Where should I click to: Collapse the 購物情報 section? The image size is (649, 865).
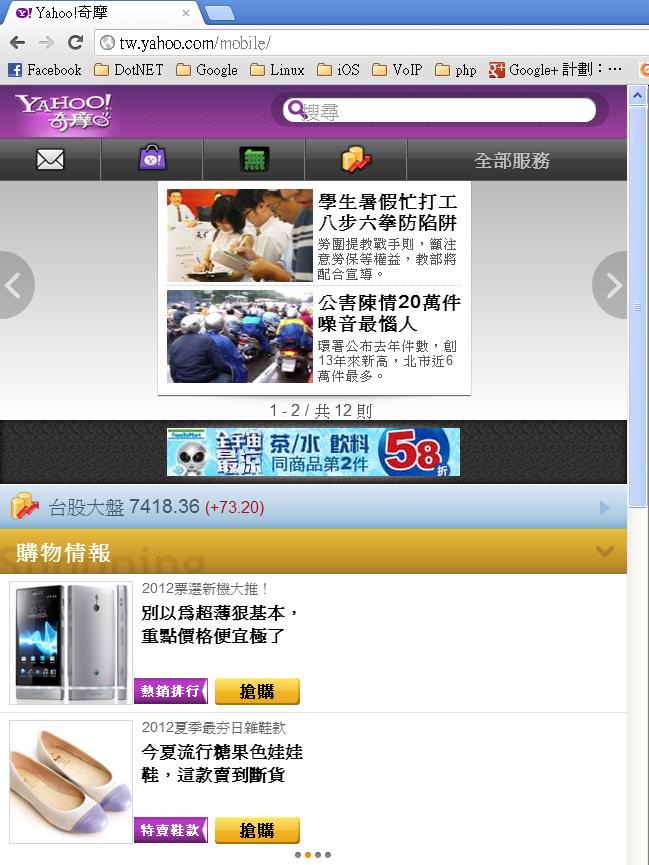coord(603,551)
